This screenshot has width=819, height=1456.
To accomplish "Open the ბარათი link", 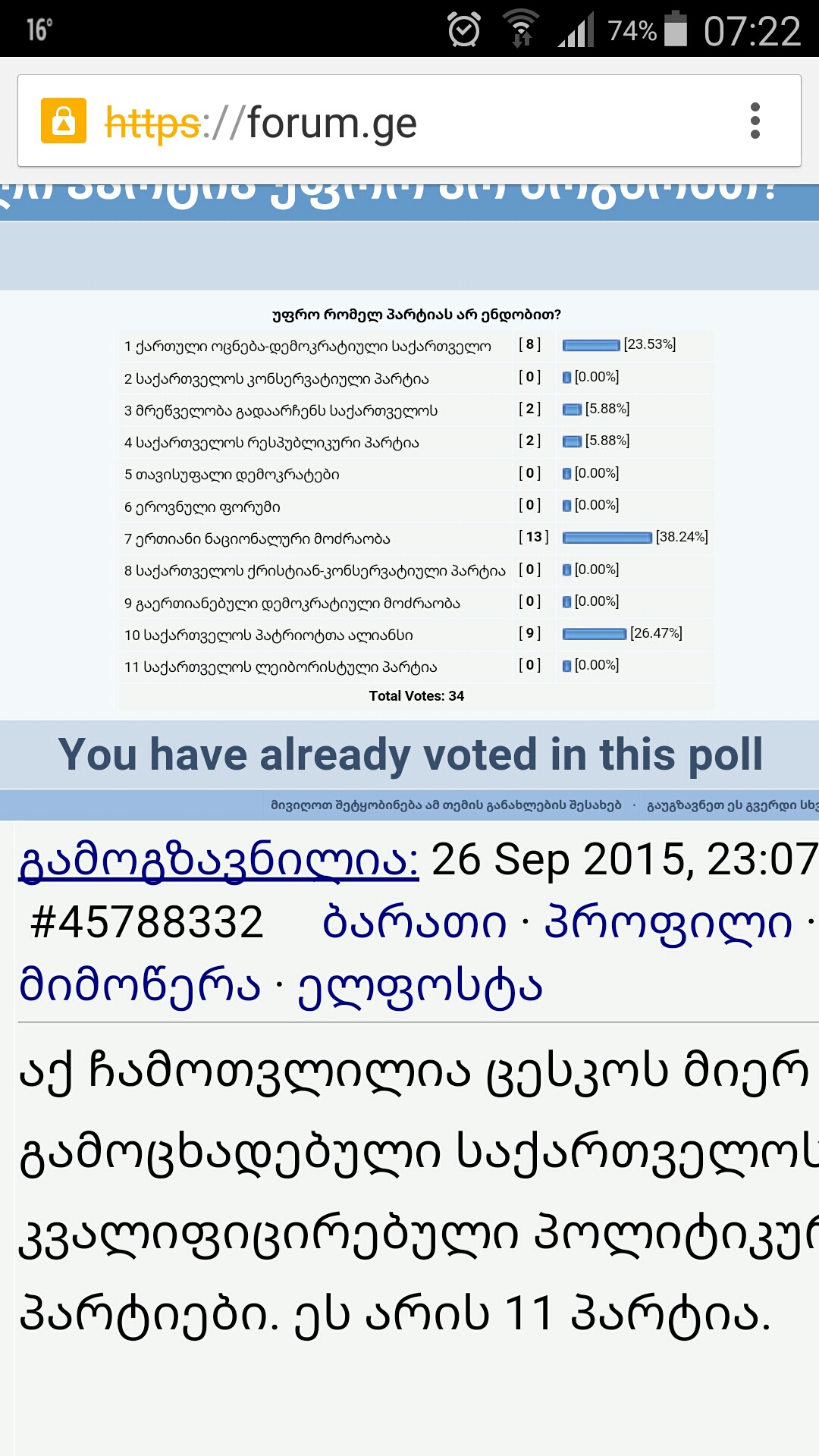I will coord(414,923).
